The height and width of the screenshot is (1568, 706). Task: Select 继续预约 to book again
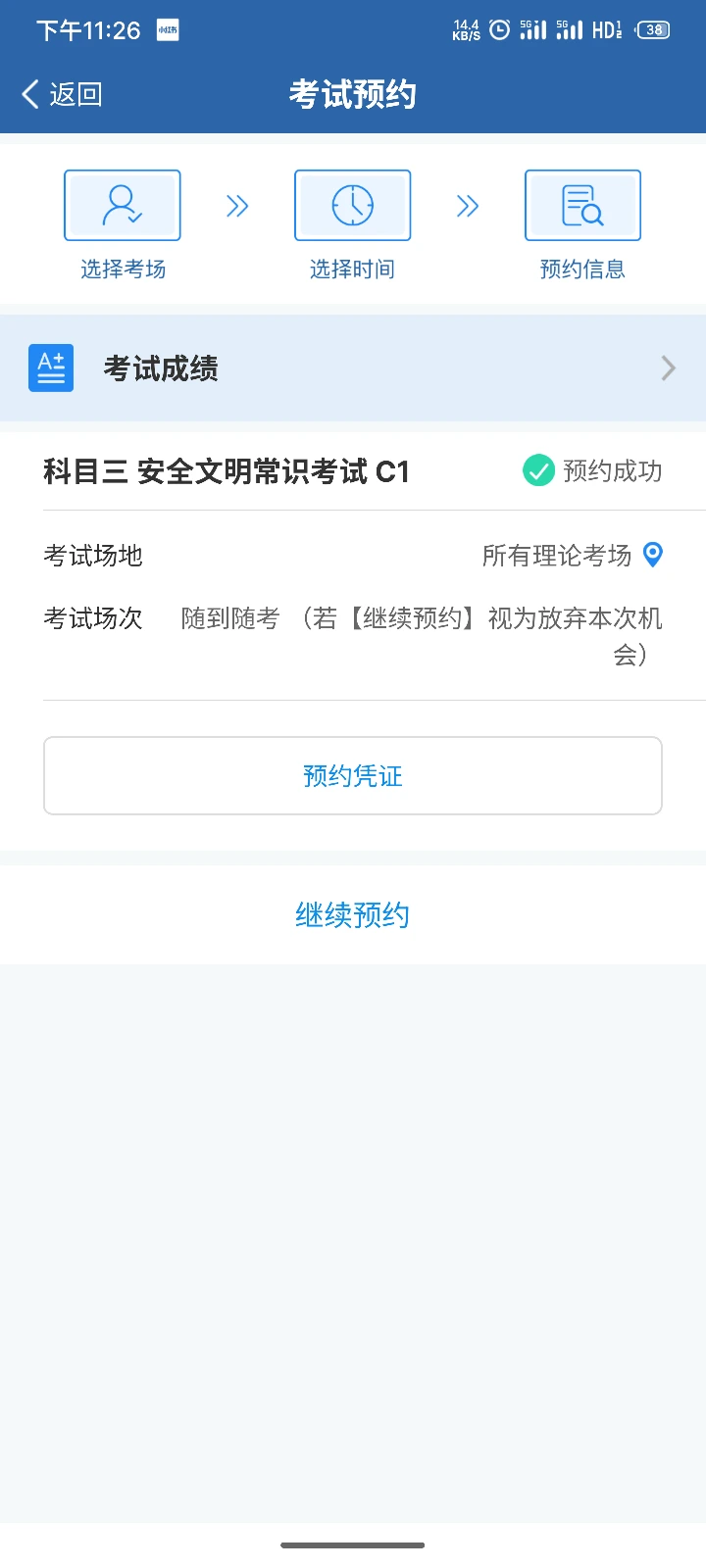pos(353,915)
